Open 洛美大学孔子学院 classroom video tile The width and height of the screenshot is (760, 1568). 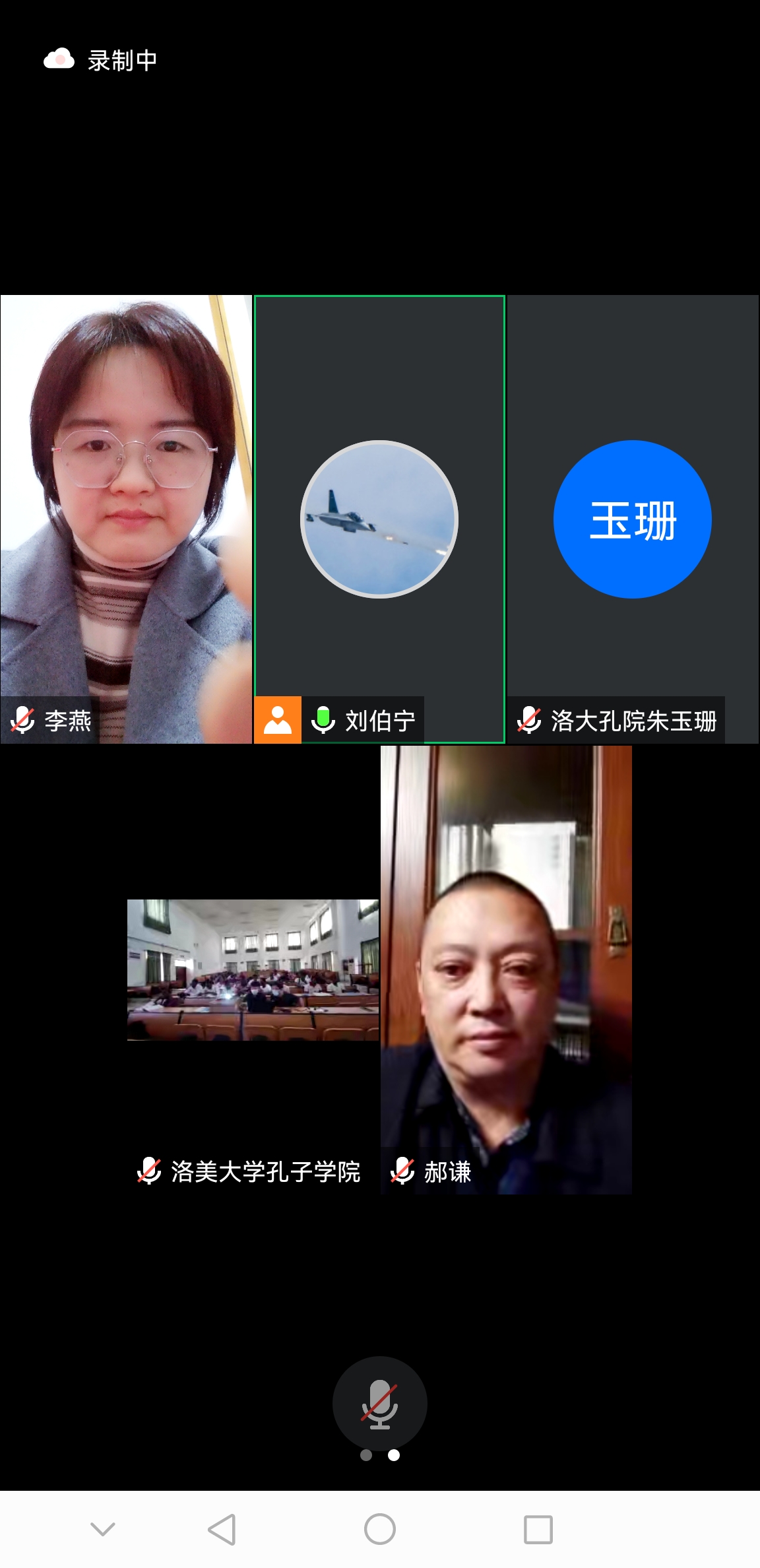[253, 969]
